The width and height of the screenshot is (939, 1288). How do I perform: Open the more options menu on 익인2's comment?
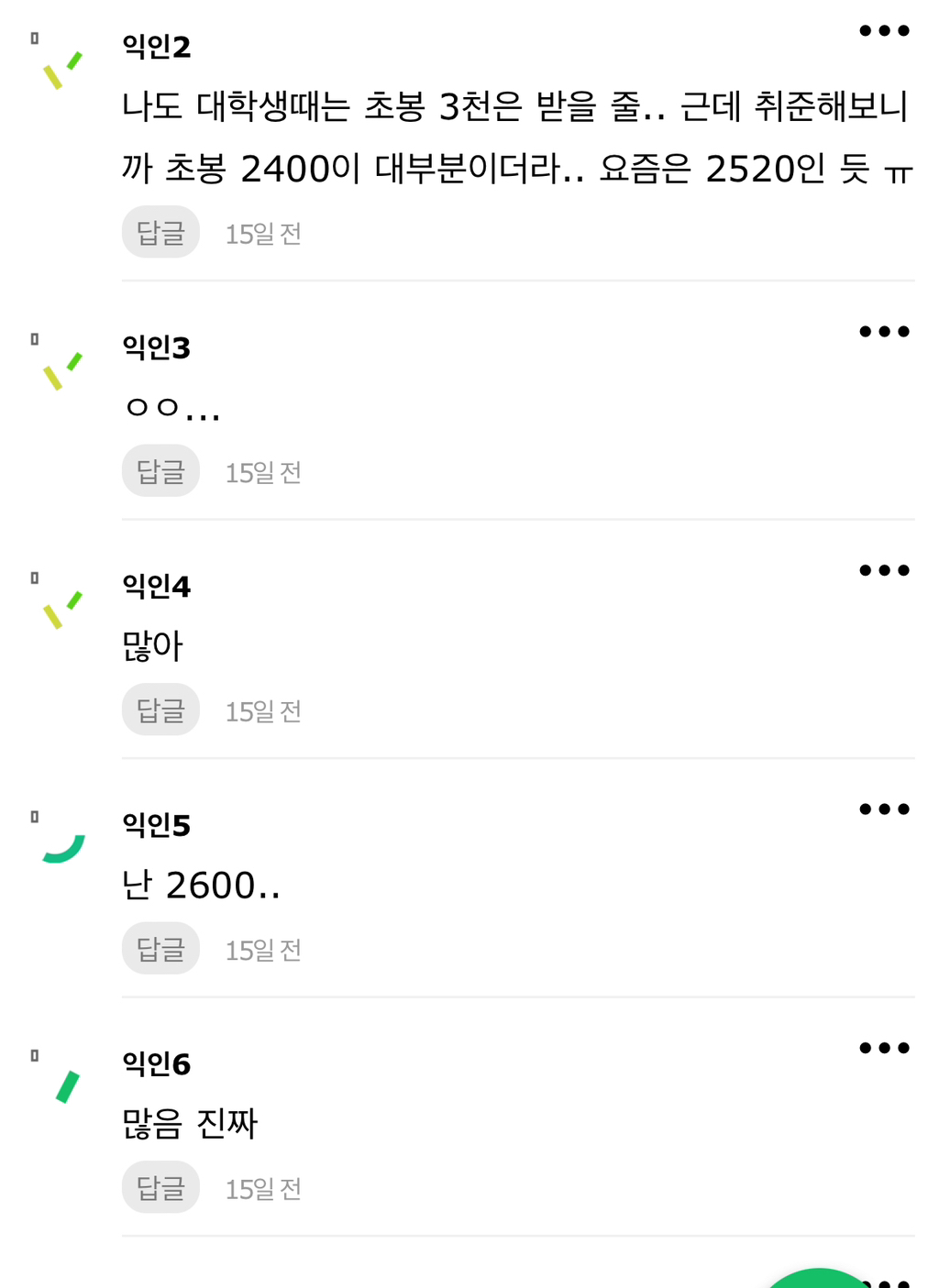point(884,31)
